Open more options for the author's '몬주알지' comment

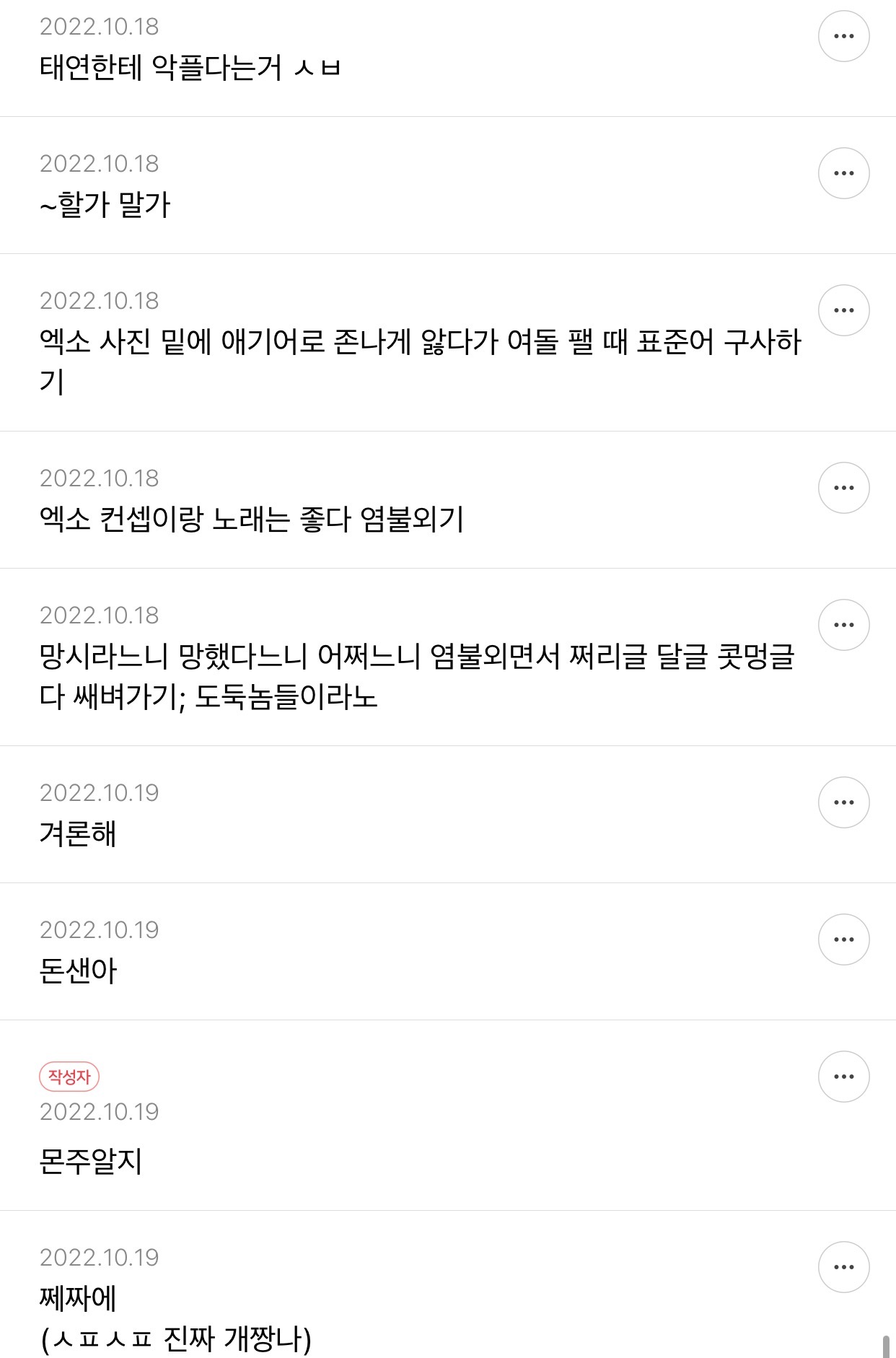[x=843, y=1077]
